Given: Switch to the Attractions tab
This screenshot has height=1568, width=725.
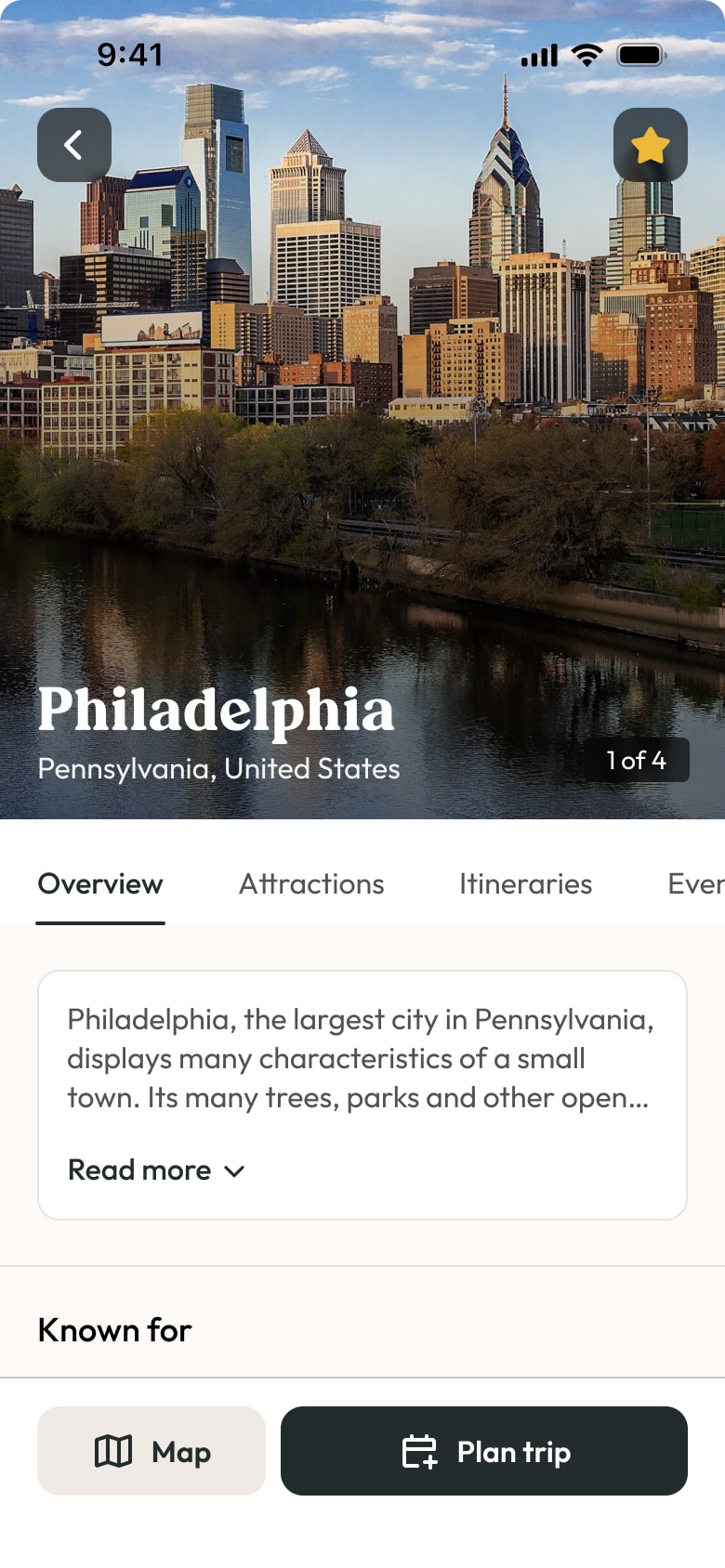Looking at the screenshot, I should pos(311,884).
